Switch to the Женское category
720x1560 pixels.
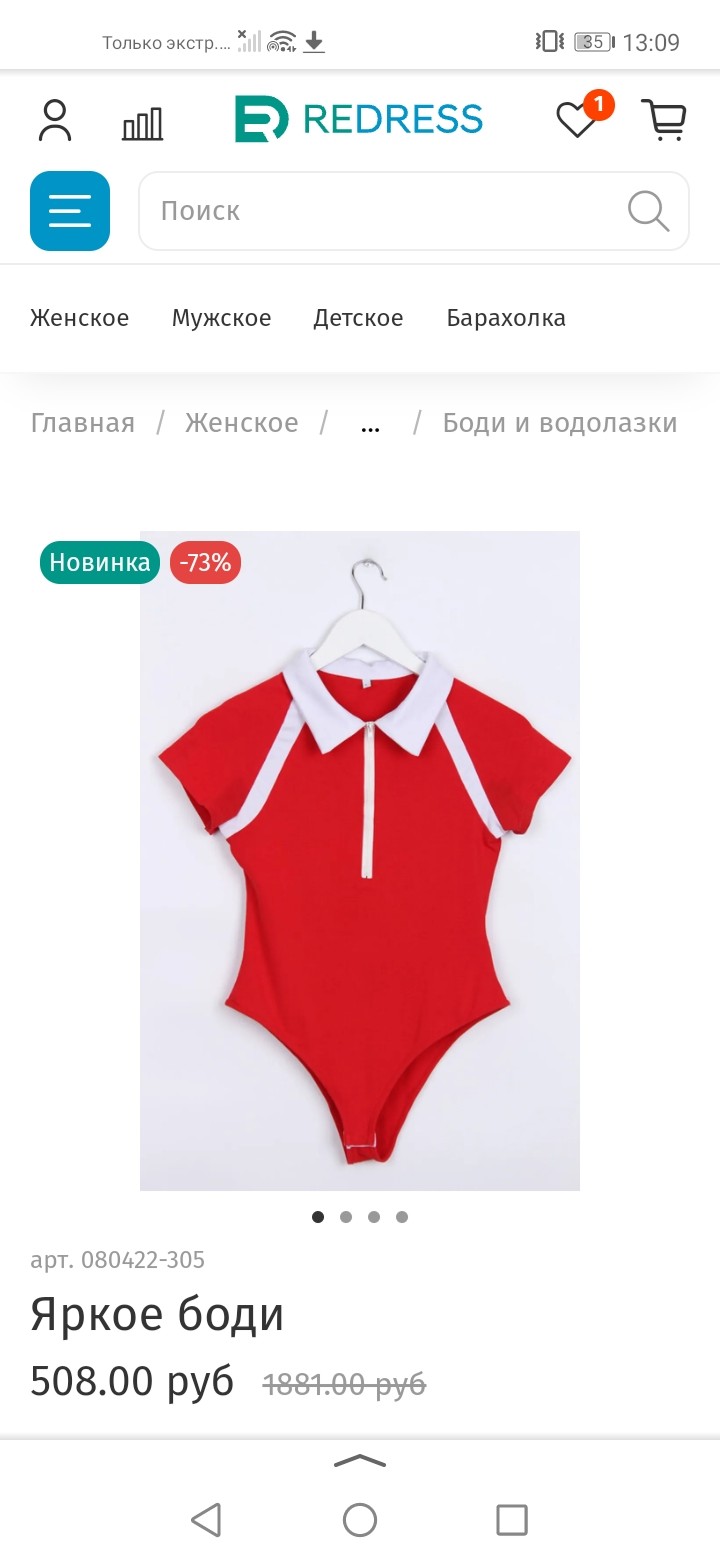(80, 318)
